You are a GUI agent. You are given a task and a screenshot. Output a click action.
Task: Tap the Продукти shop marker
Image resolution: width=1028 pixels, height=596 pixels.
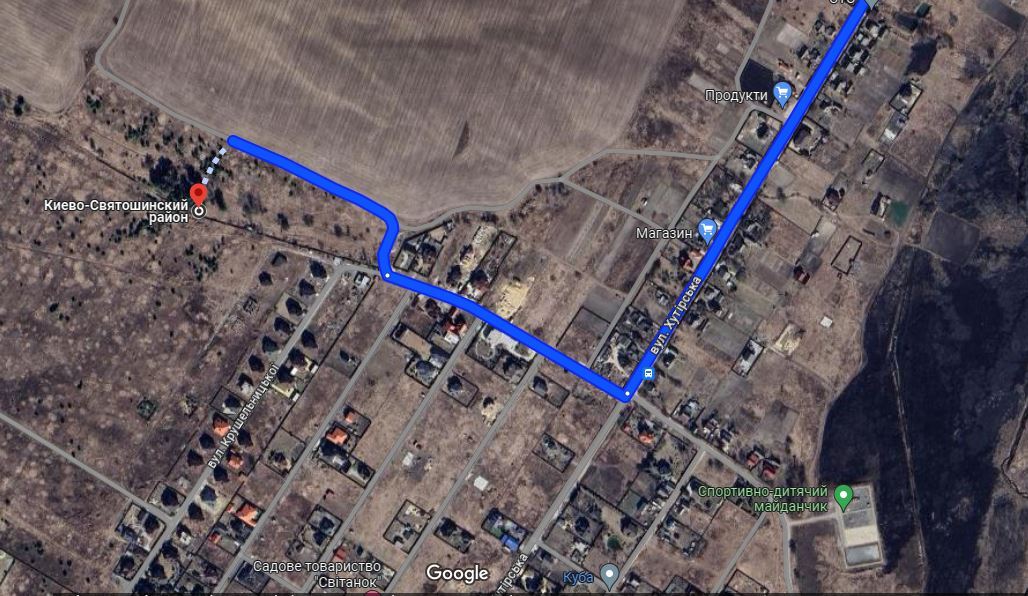(782, 94)
